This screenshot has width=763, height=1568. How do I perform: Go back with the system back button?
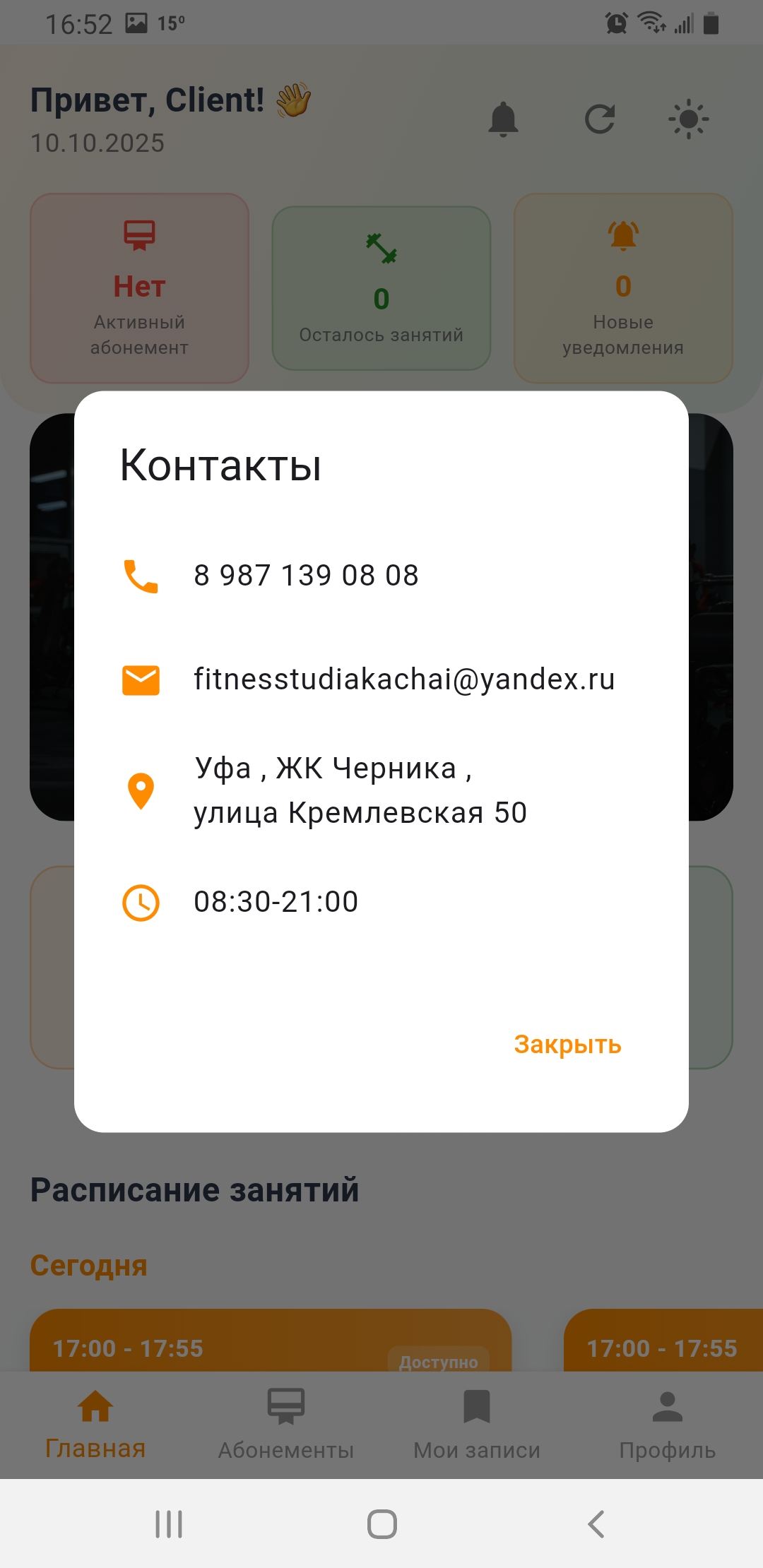coord(596,1524)
